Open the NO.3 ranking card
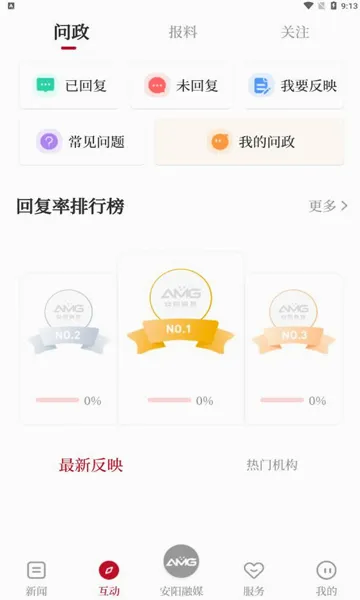The height and width of the screenshot is (600, 360). coord(293,348)
